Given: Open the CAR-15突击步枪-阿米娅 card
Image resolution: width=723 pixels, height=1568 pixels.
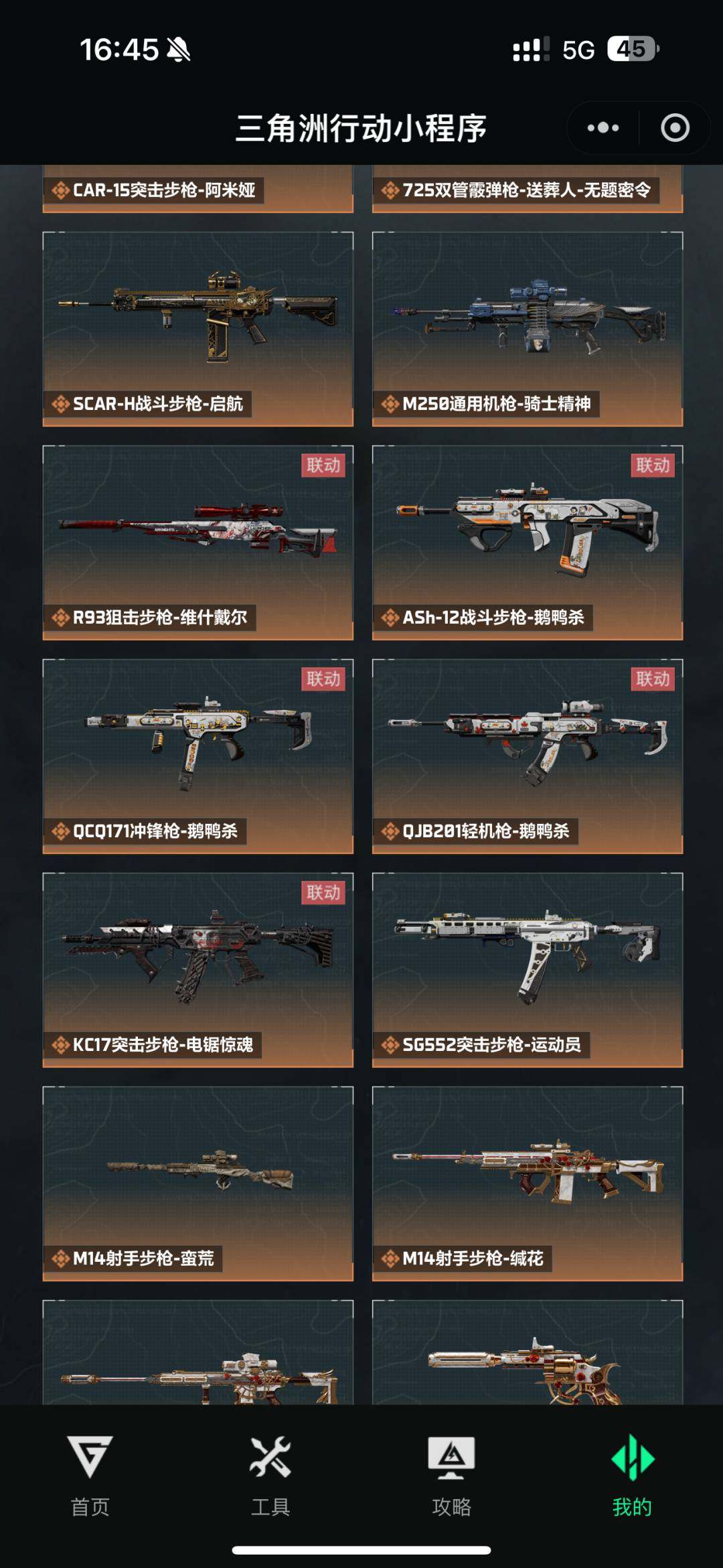Looking at the screenshot, I should [197, 190].
